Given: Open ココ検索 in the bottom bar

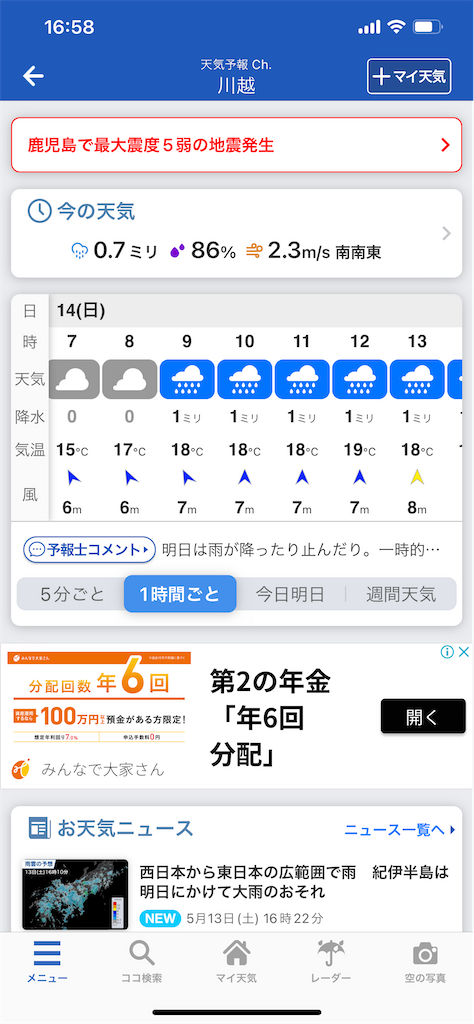Looking at the screenshot, I should click(142, 961).
